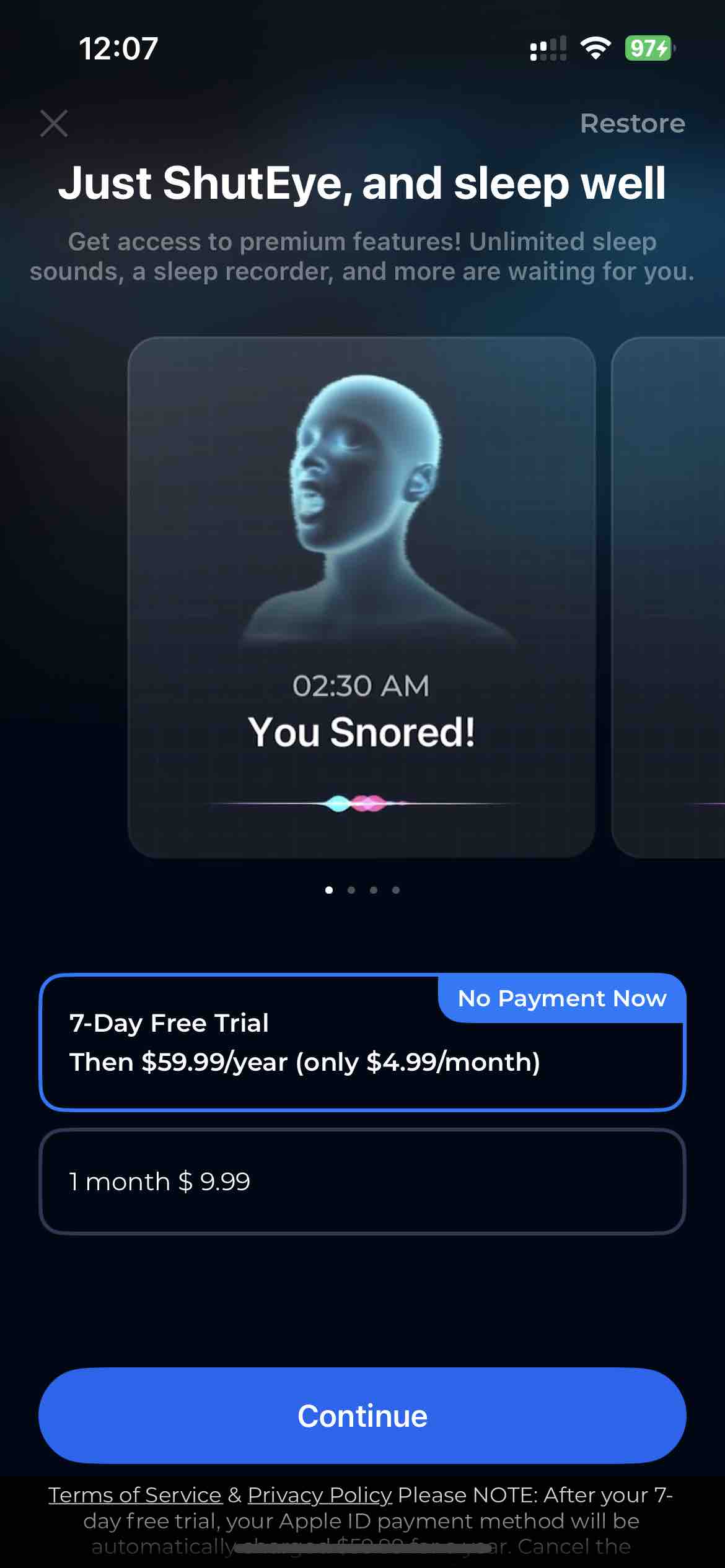The width and height of the screenshot is (725, 1568).
Task: Close the premium subscription screen
Action: pos(54,123)
